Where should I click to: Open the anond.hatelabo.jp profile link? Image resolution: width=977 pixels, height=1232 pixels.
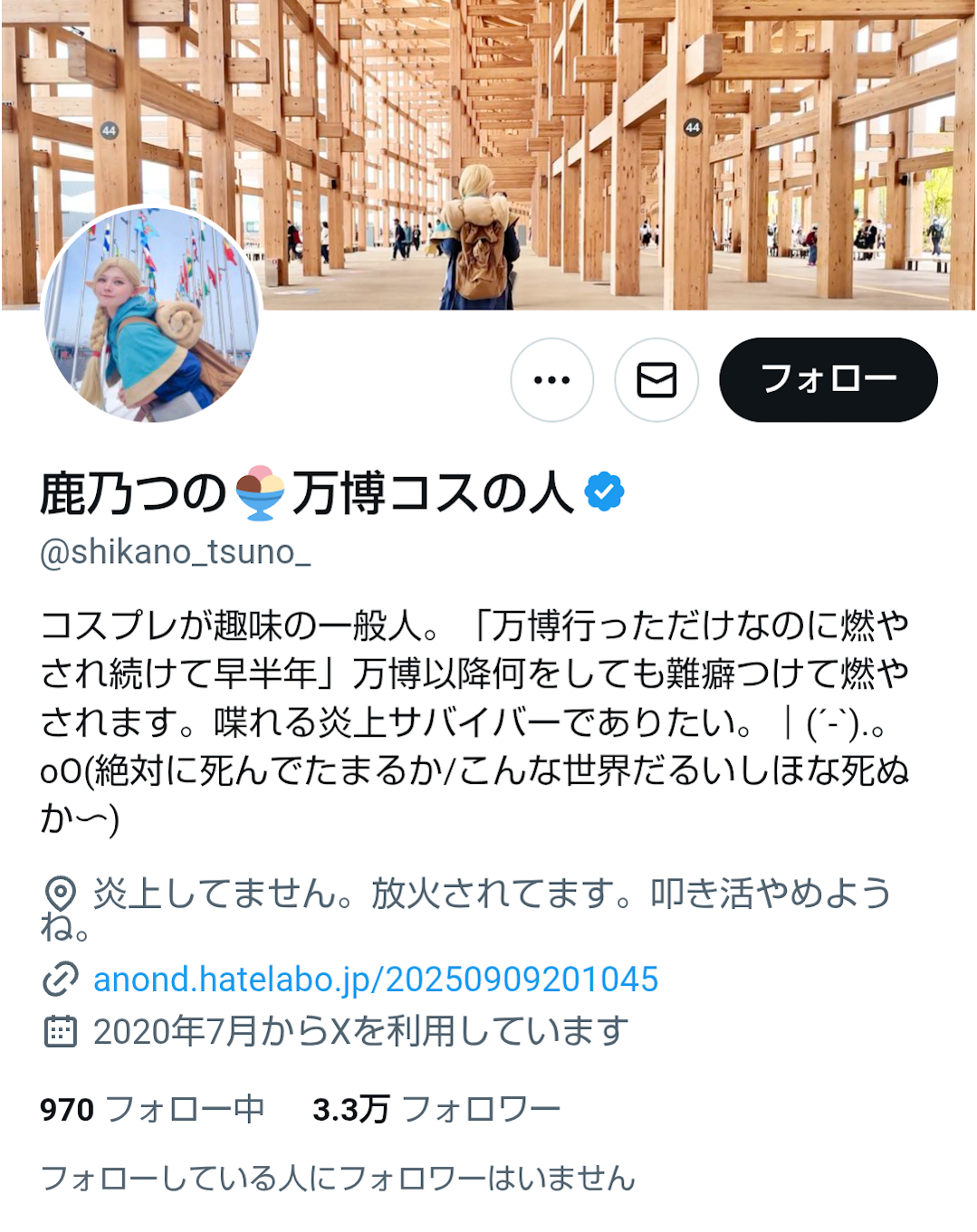(x=375, y=979)
